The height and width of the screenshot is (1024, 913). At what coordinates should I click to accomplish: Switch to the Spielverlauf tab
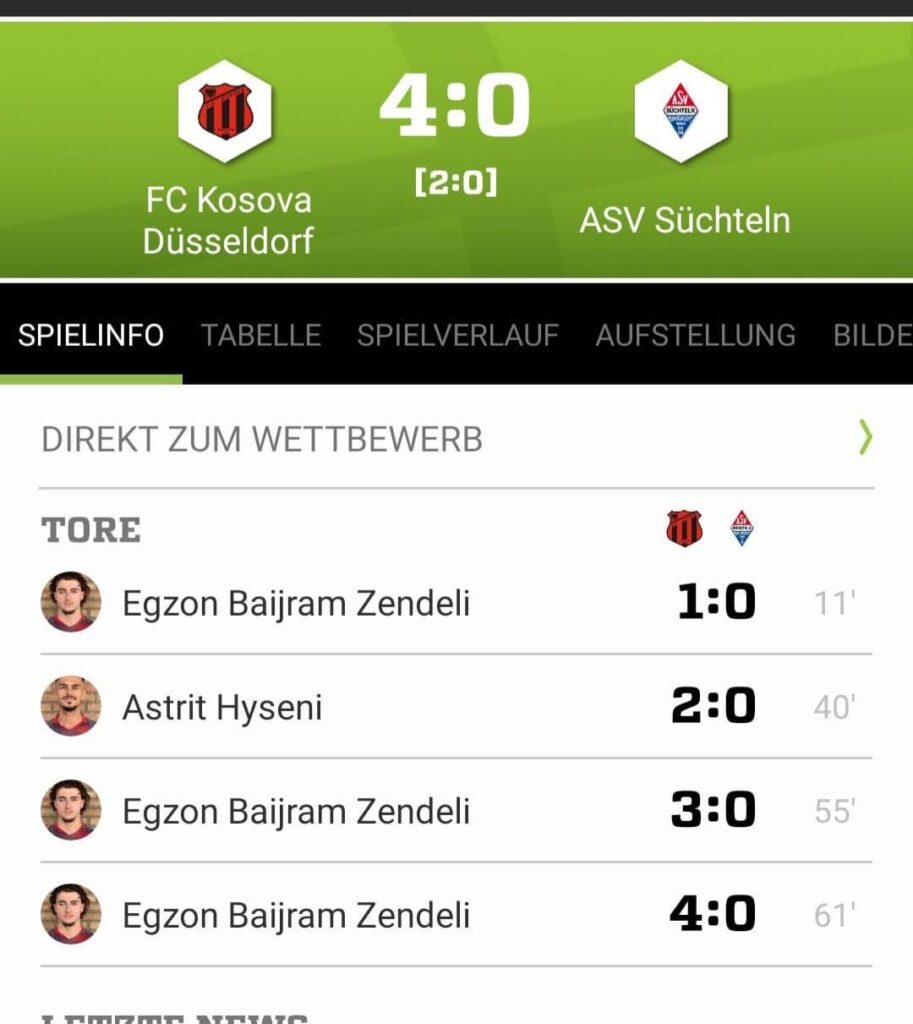tap(457, 335)
